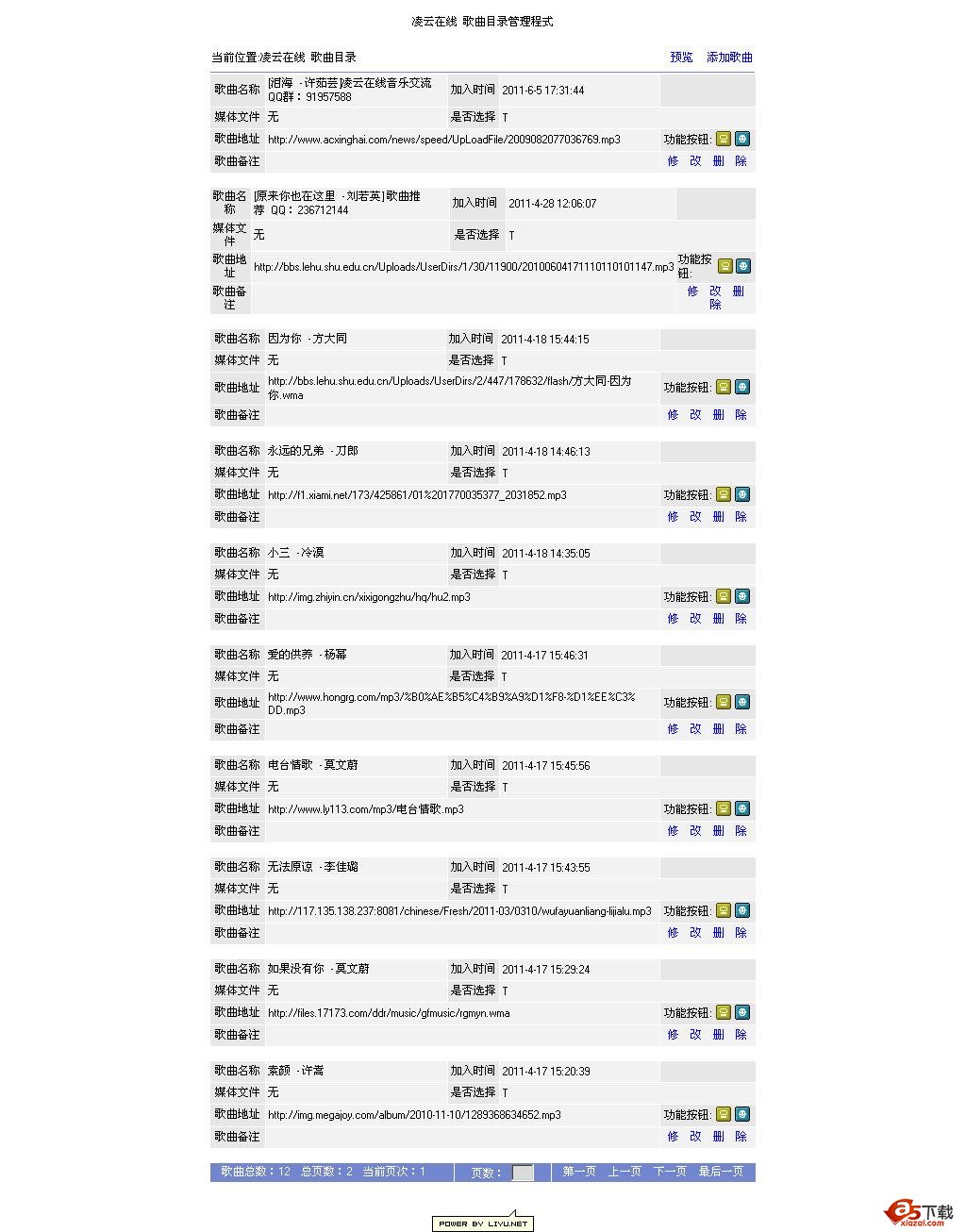Go to 下一页 (next page)

[670, 1172]
